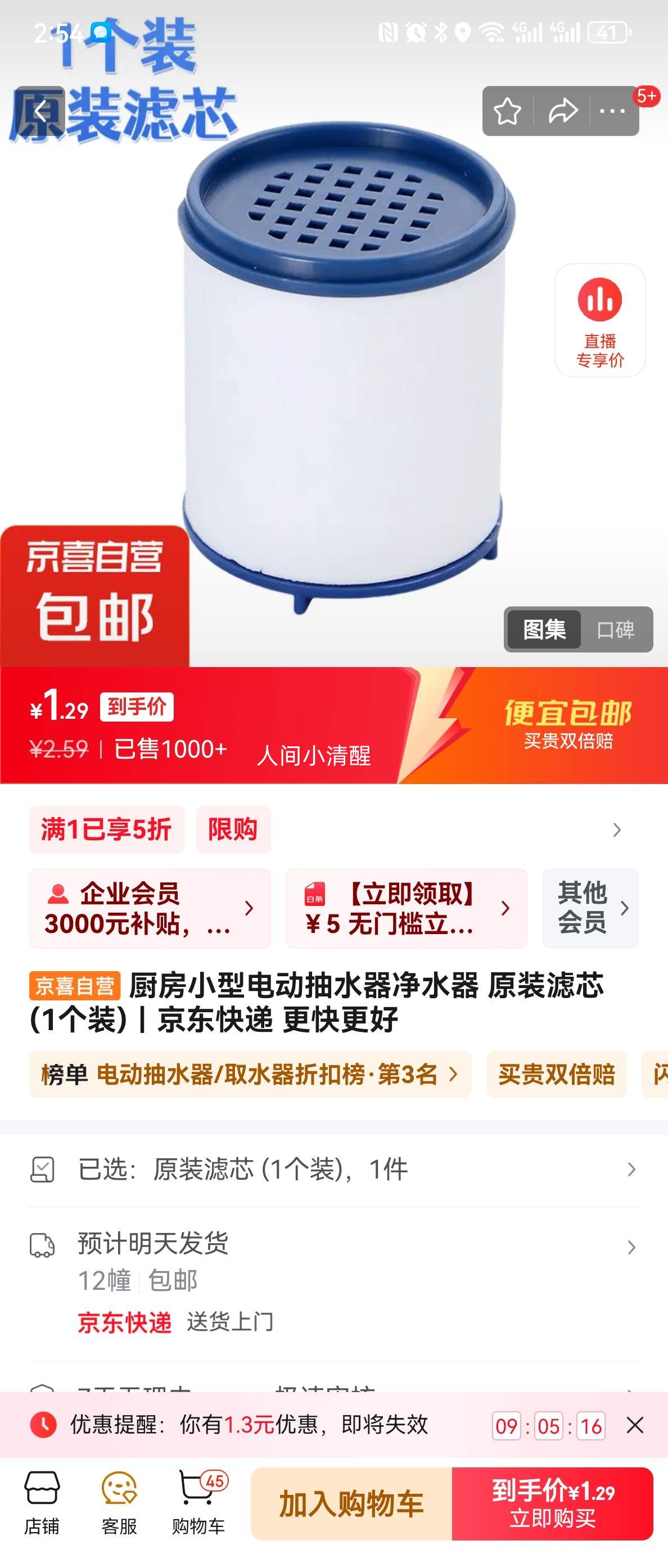This screenshot has width=668, height=1568.
Task: Open the three-dot overflow menu
Action: click(x=612, y=111)
